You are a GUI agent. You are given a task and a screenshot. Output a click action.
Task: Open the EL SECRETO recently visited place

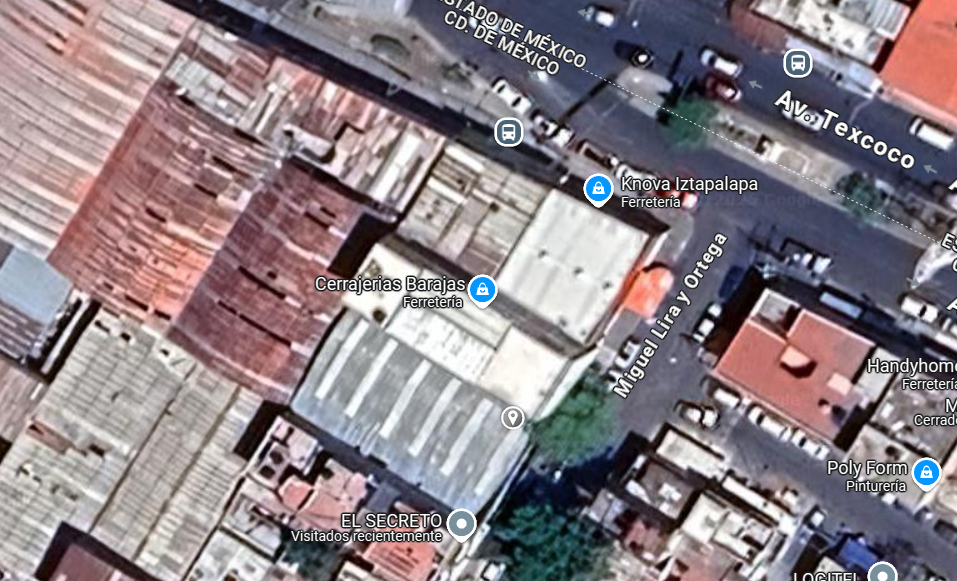tap(461, 522)
